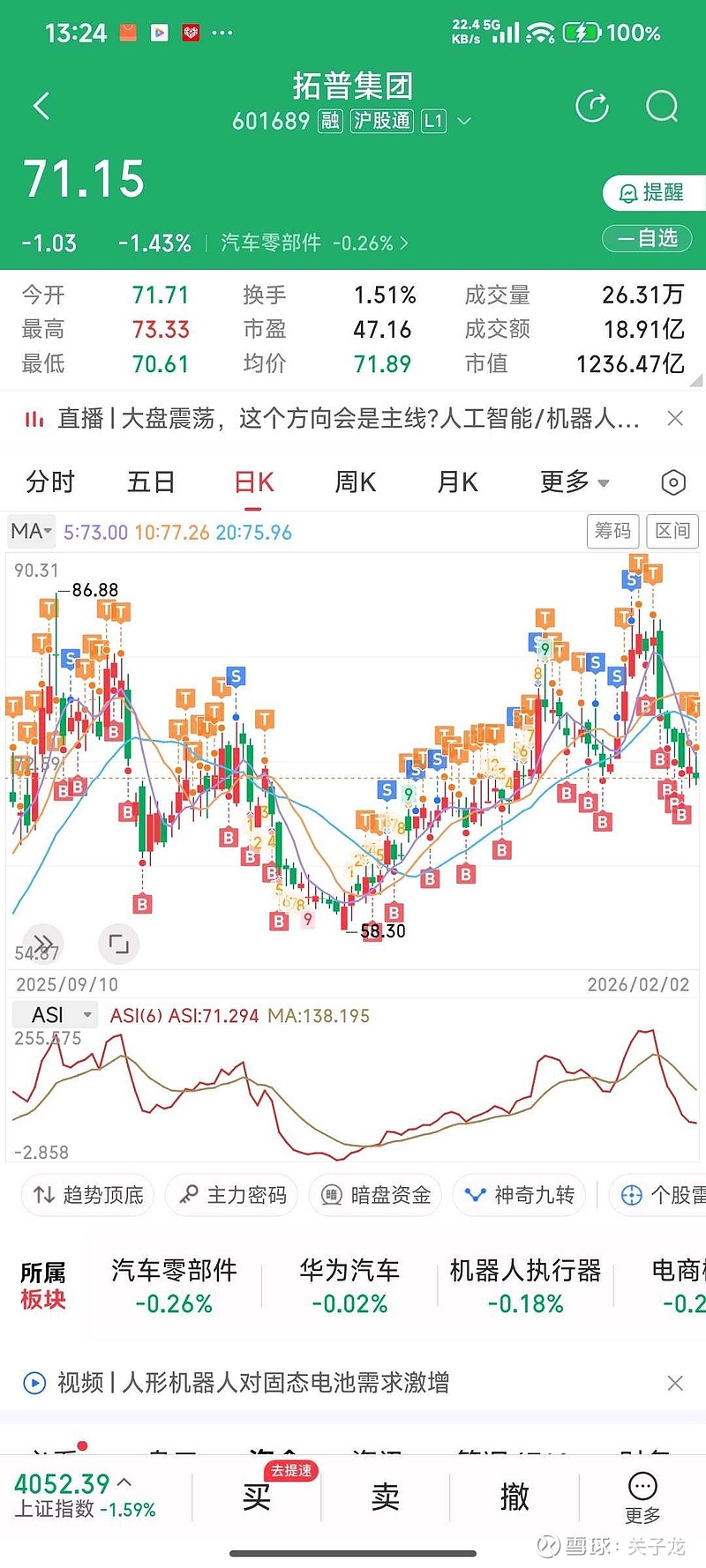Switch to the 分时 tab

pyautogui.click(x=50, y=482)
